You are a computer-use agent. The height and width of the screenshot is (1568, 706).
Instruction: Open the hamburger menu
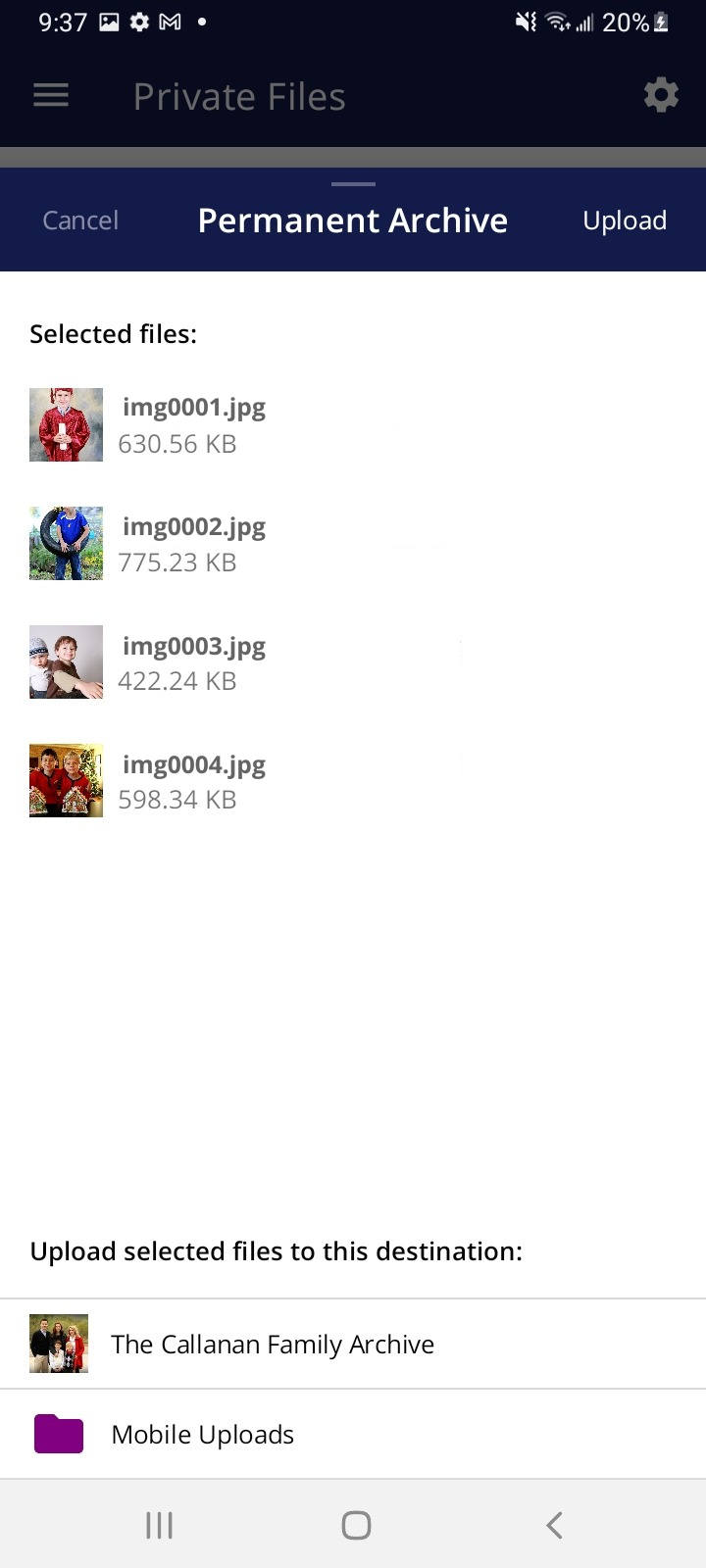(51, 96)
